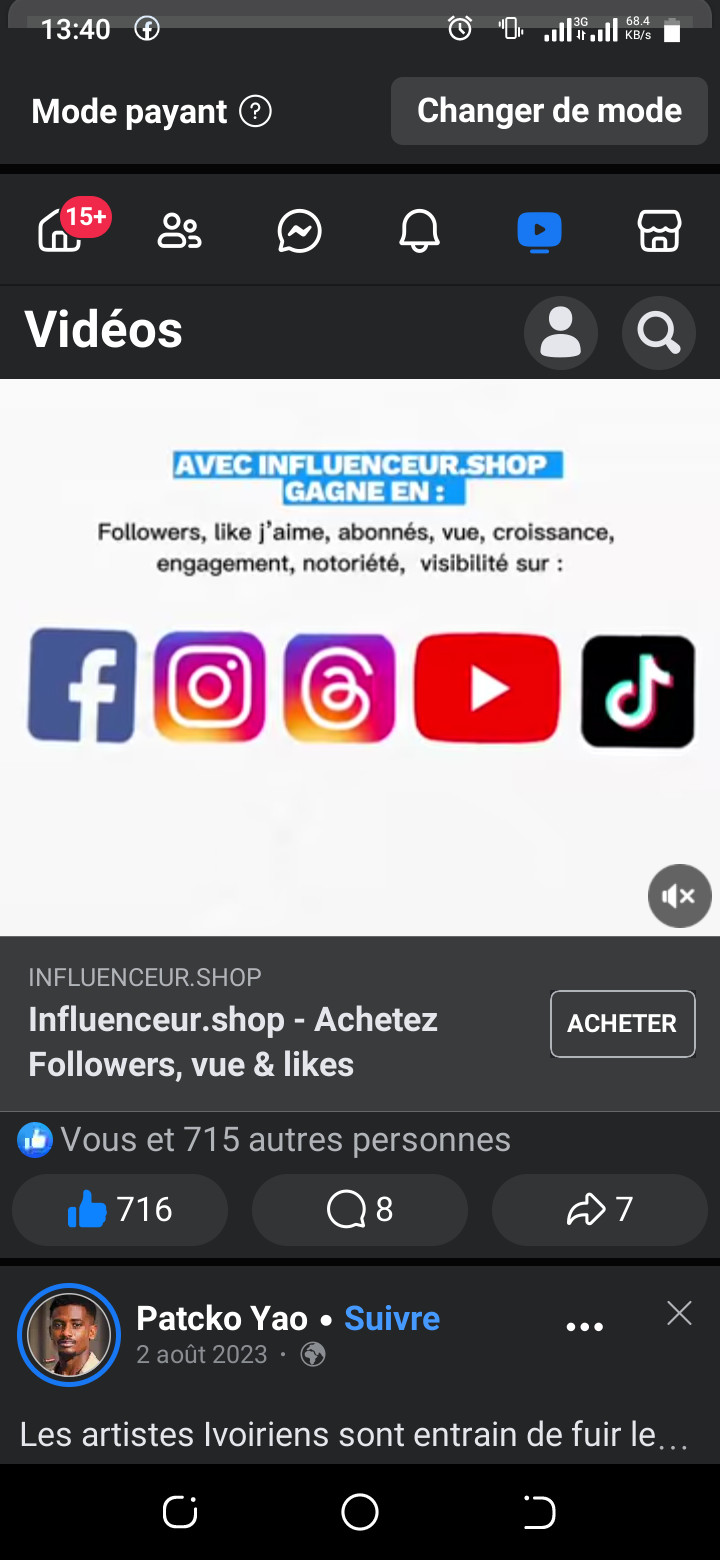720x1560 pixels.
Task: Go to the system home screen
Action: 360,1513
